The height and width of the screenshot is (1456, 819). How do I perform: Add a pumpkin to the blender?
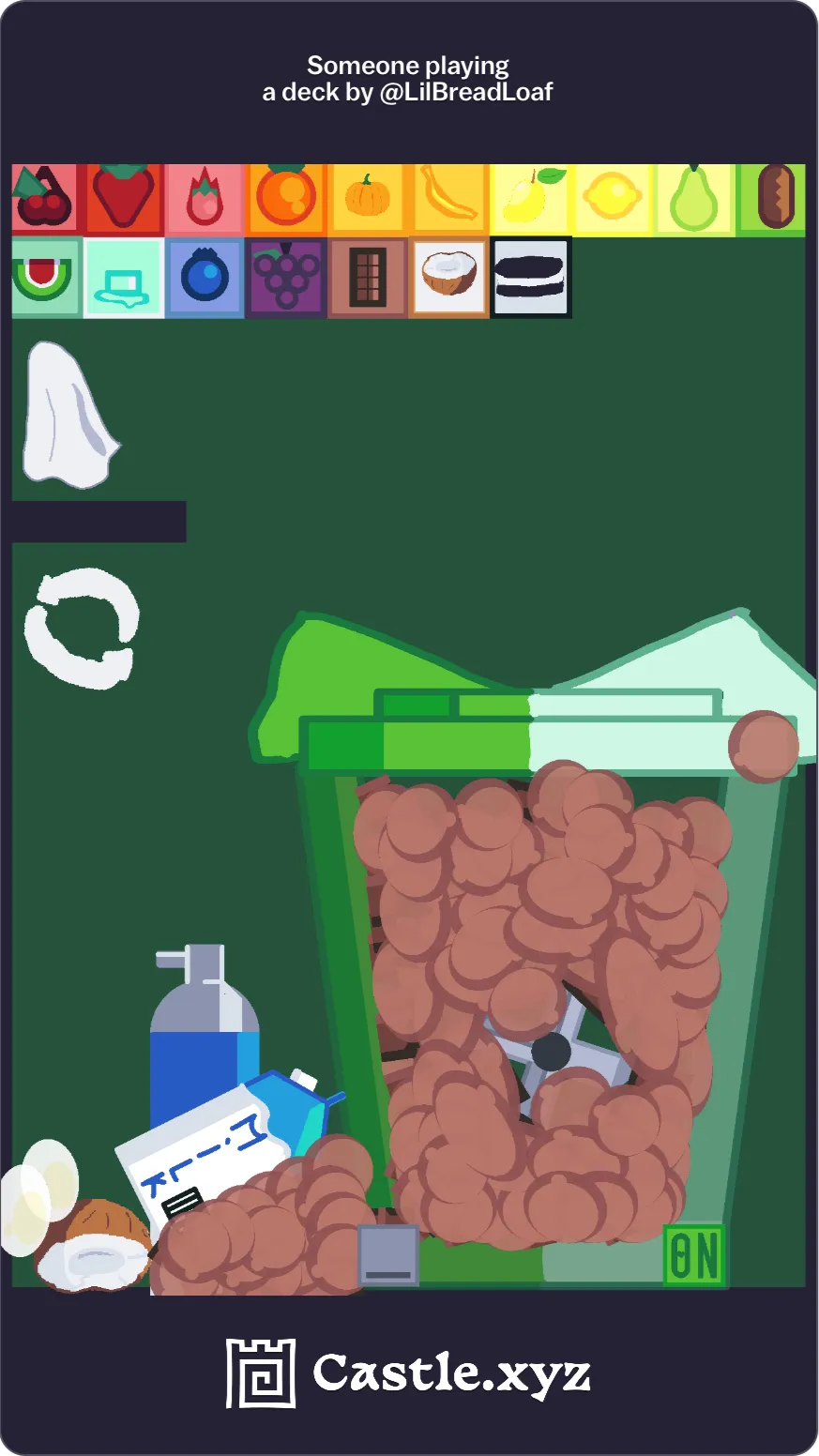(367, 198)
